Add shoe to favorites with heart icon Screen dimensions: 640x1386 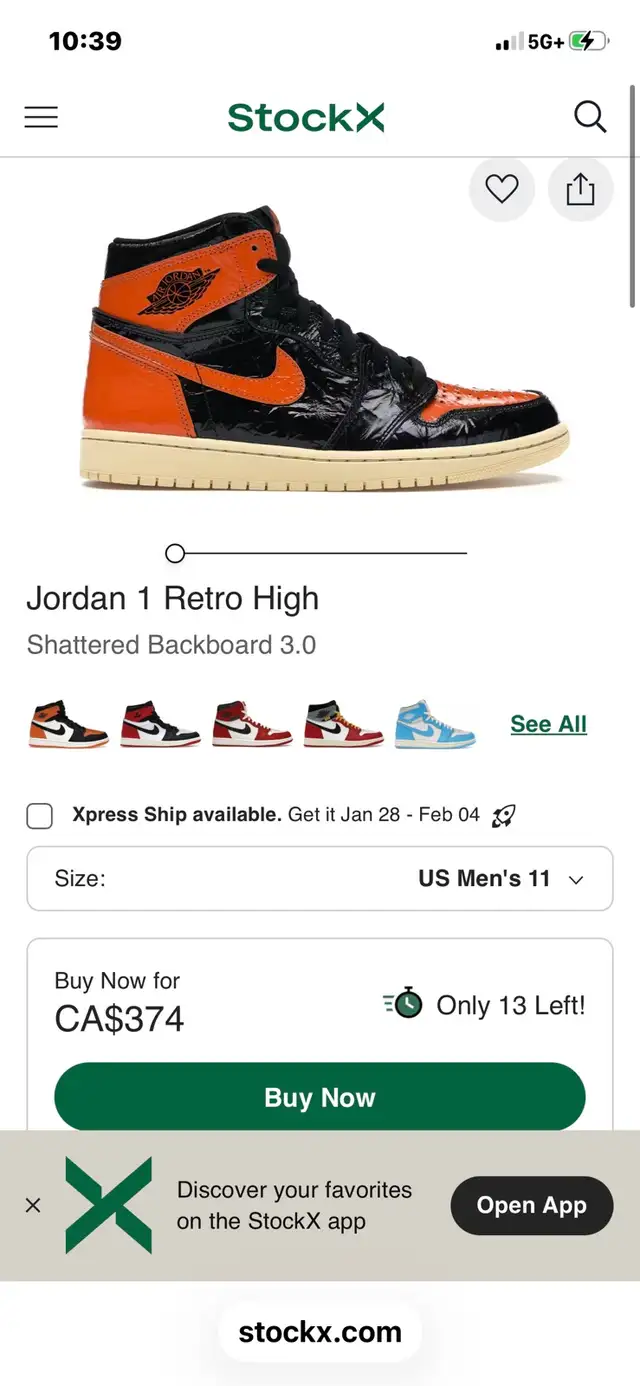tap(502, 189)
